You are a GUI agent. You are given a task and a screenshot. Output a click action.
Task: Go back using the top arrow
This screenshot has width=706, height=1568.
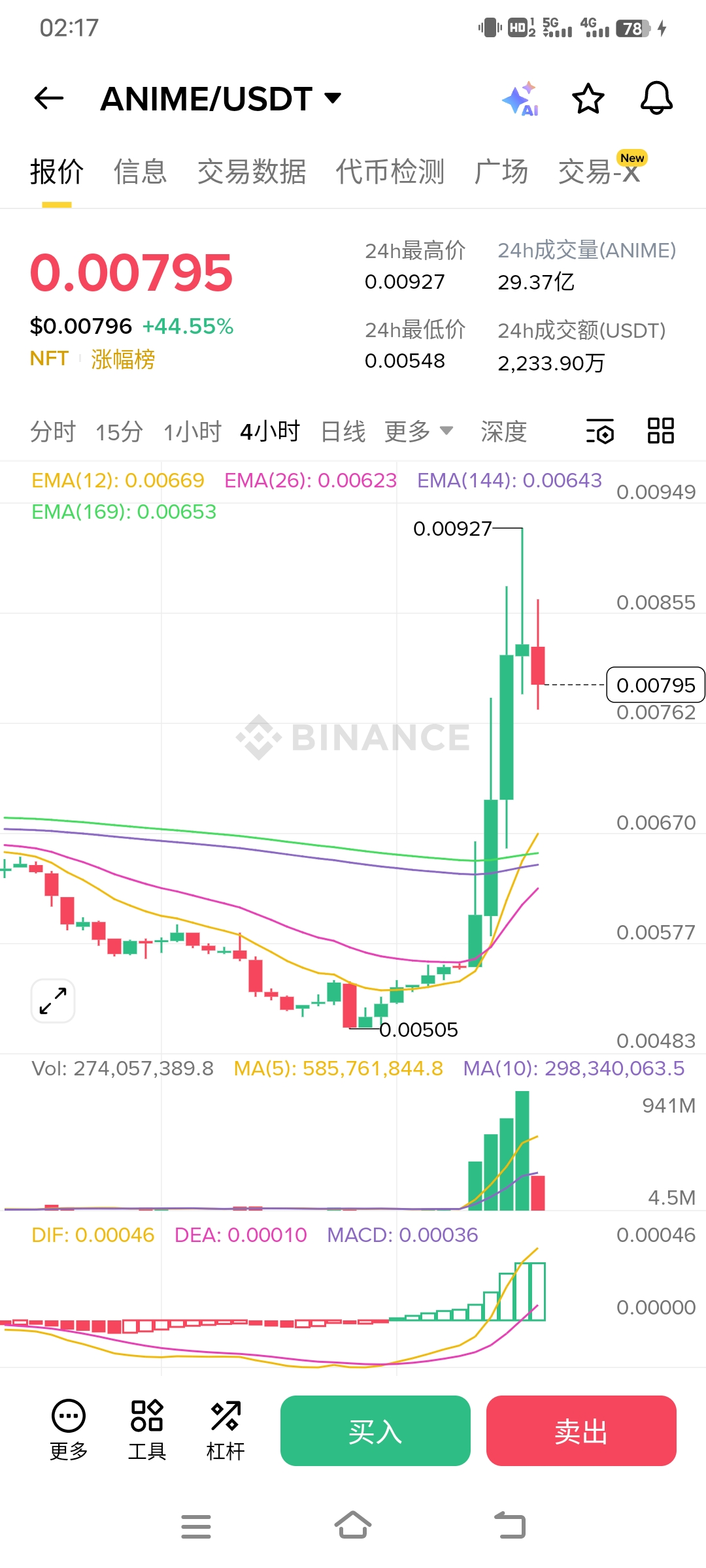pos(49,99)
